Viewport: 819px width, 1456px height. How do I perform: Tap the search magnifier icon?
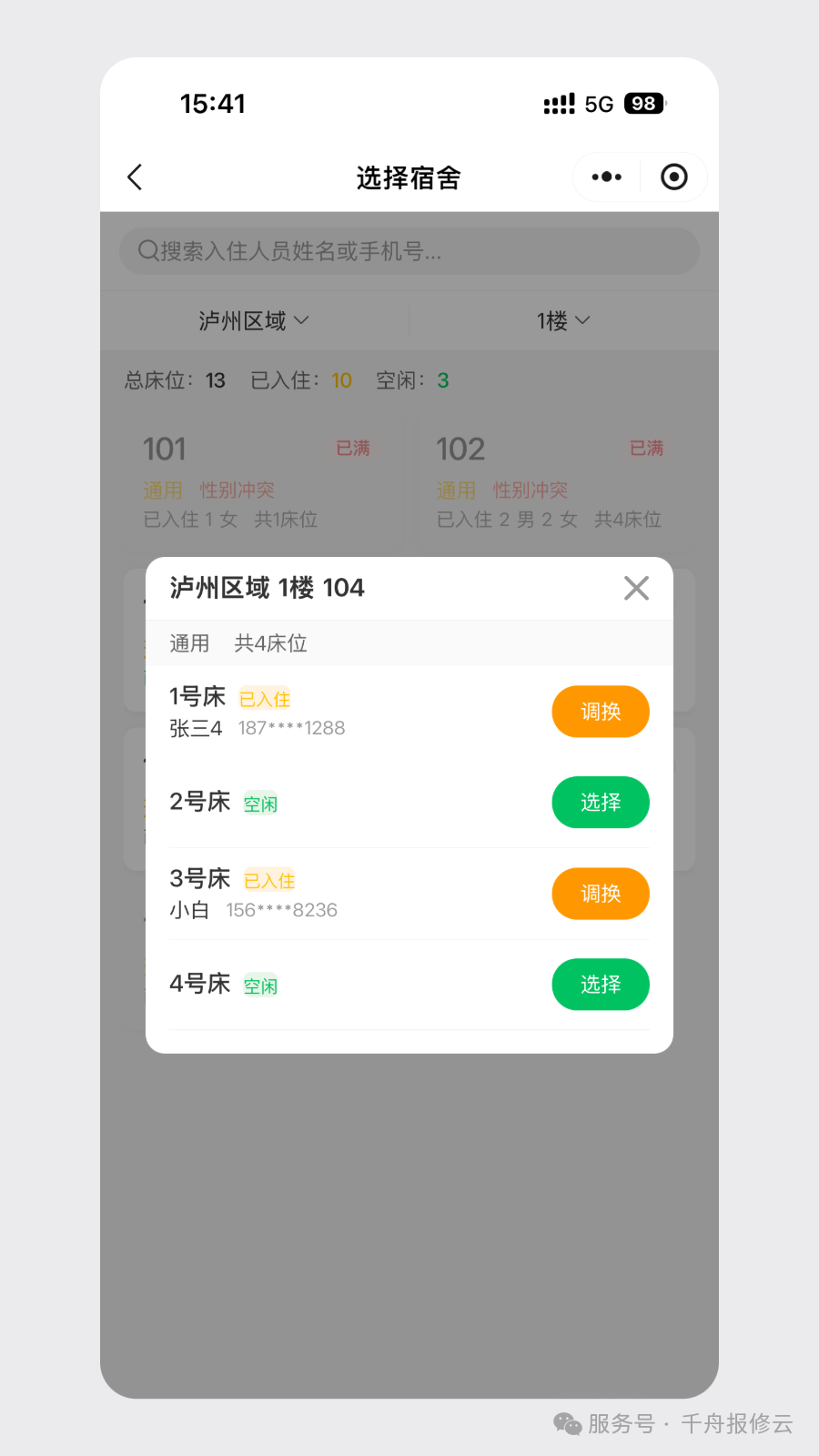148,251
